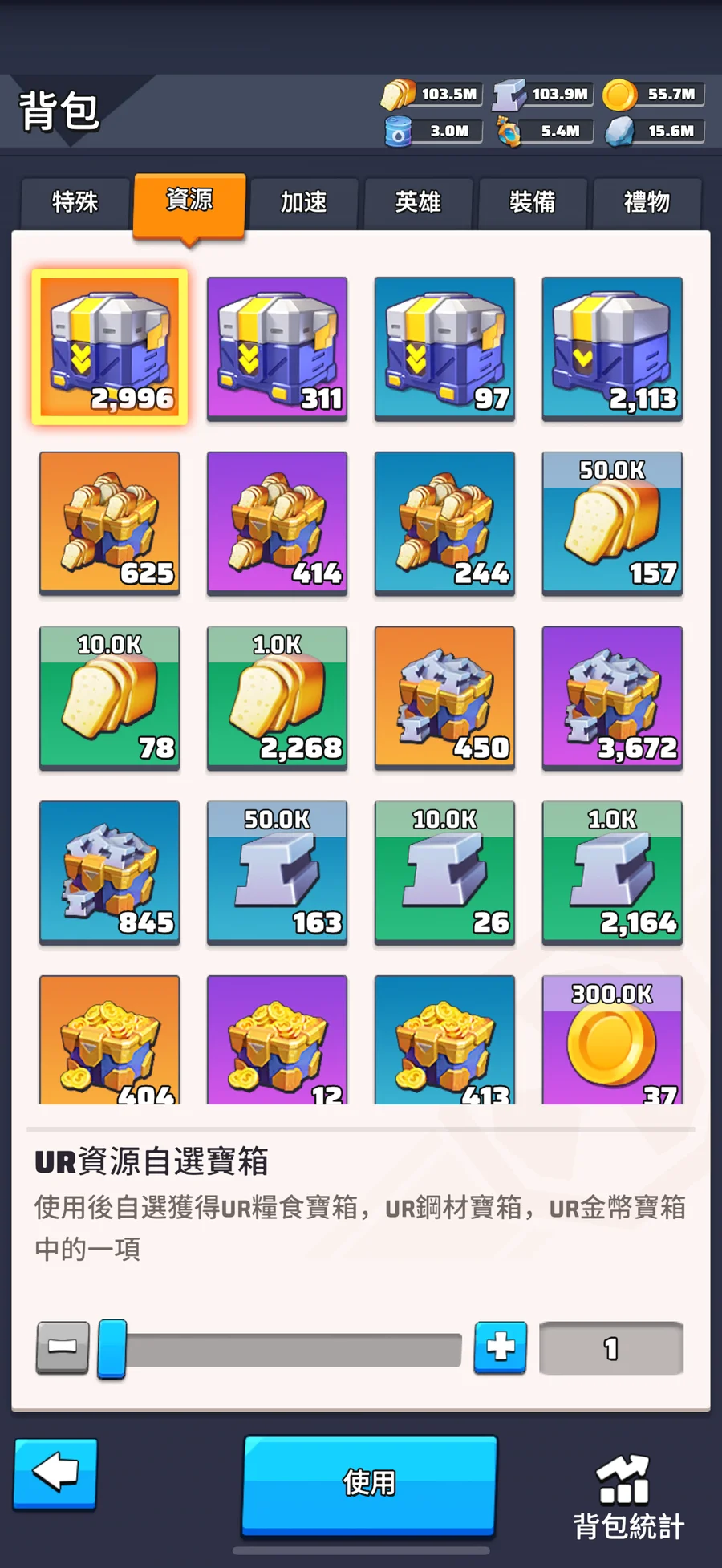Viewport: 722px width, 1568px height.
Task: Tap the quantity slider handle
Action: pyautogui.click(x=112, y=1349)
